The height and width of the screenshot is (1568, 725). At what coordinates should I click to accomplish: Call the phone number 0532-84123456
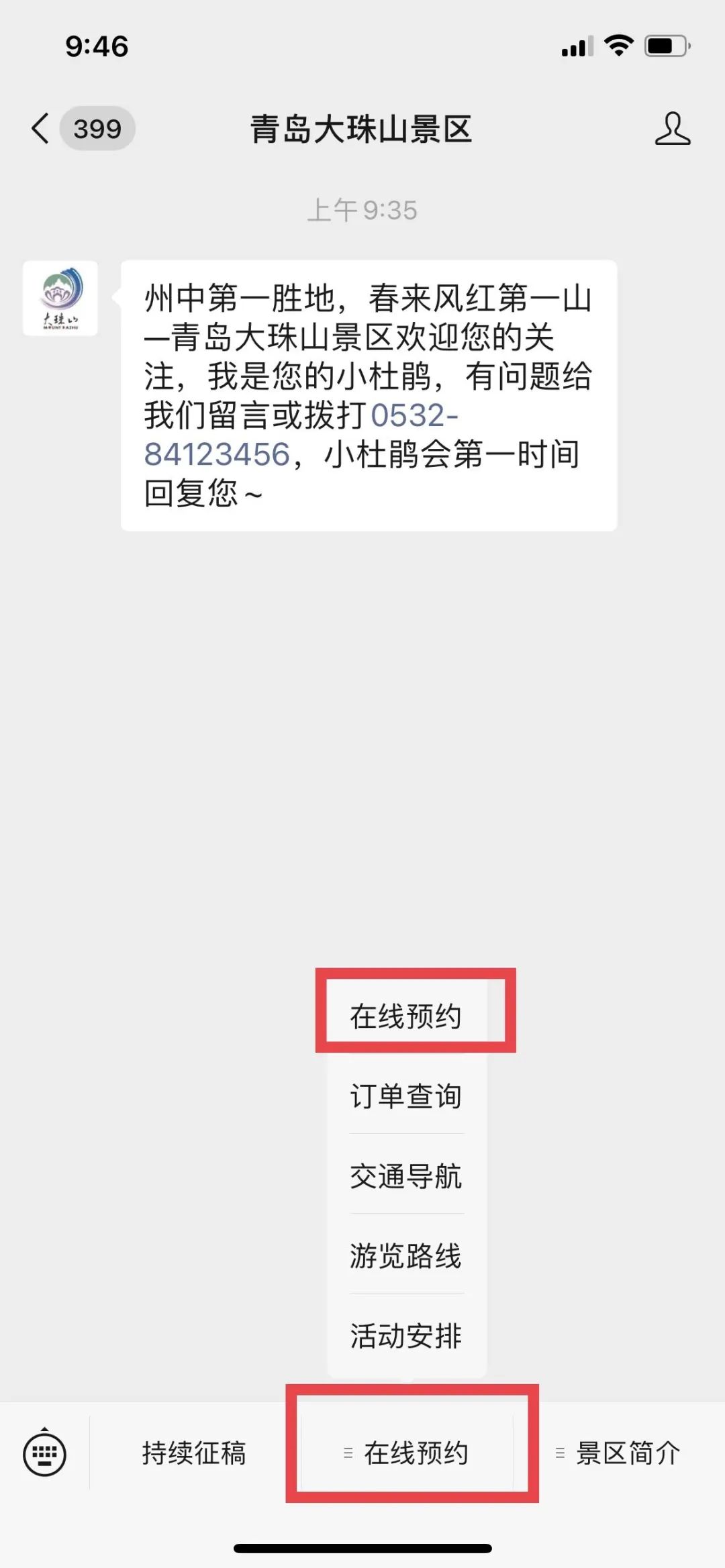301,434
